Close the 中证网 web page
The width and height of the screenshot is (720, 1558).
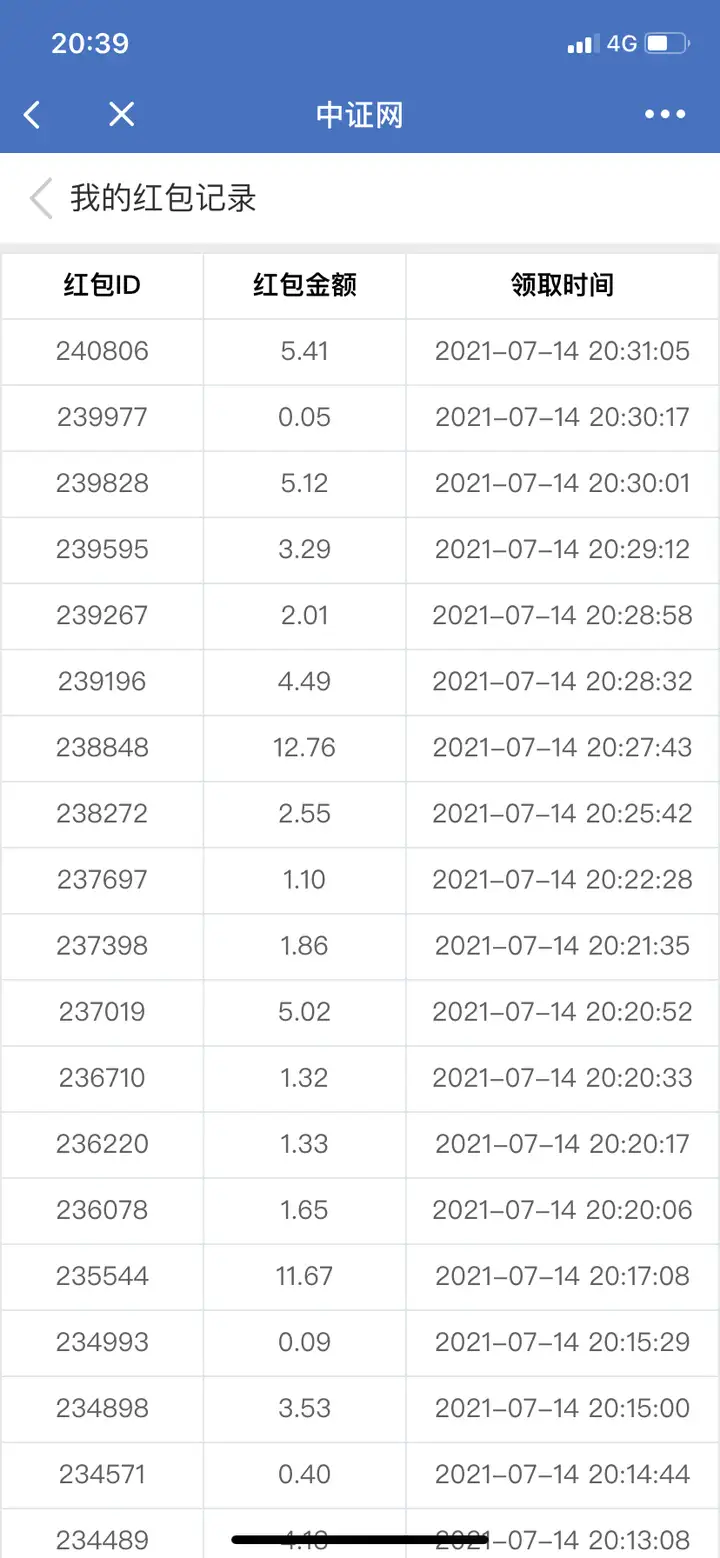tap(121, 115)
